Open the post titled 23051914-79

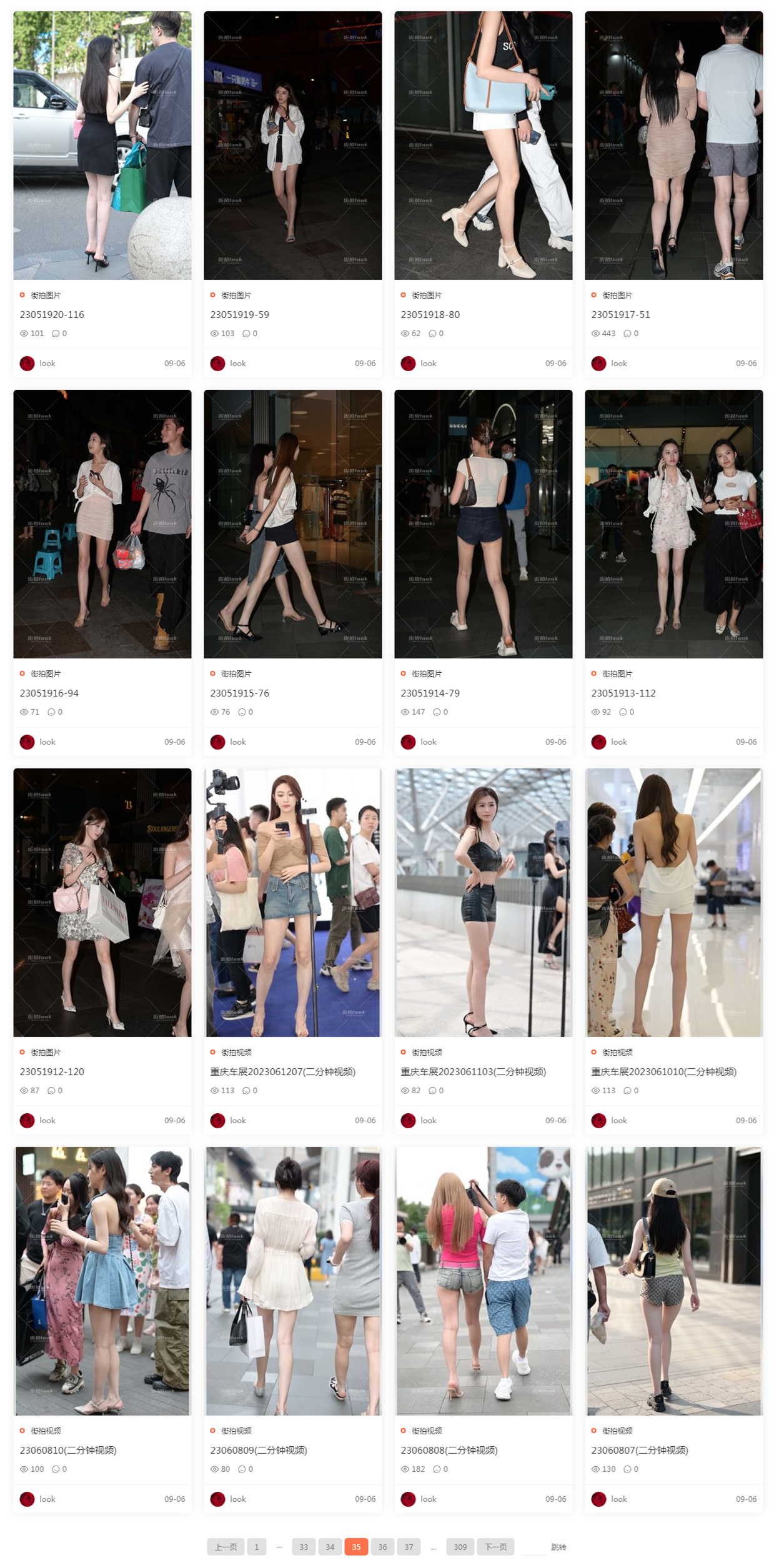coord(430,693)
